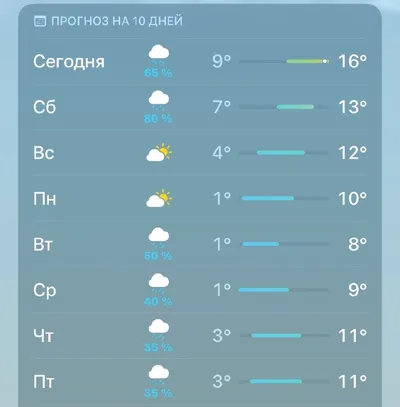
Task: Open today's forecast row (Сегодня)
Action: (200, 62)
